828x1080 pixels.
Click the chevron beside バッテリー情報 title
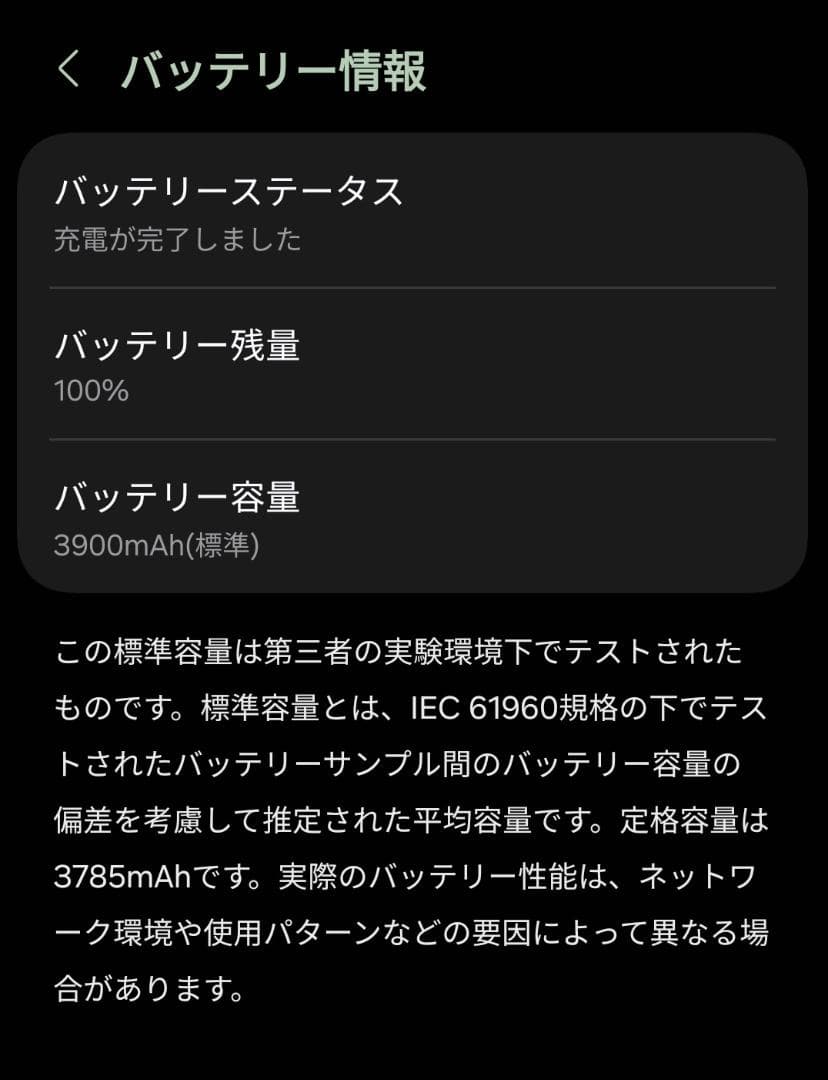pyautogui.click(x=67, y=68)
